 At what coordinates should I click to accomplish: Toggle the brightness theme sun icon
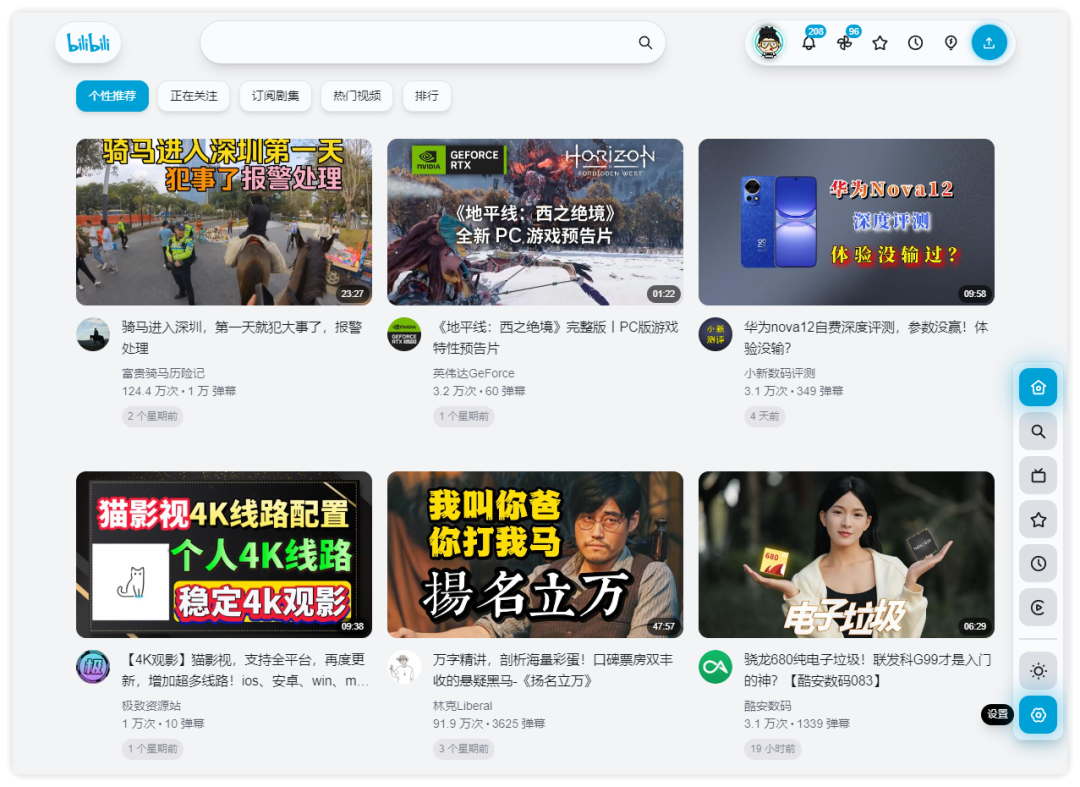click(1038, 671)
